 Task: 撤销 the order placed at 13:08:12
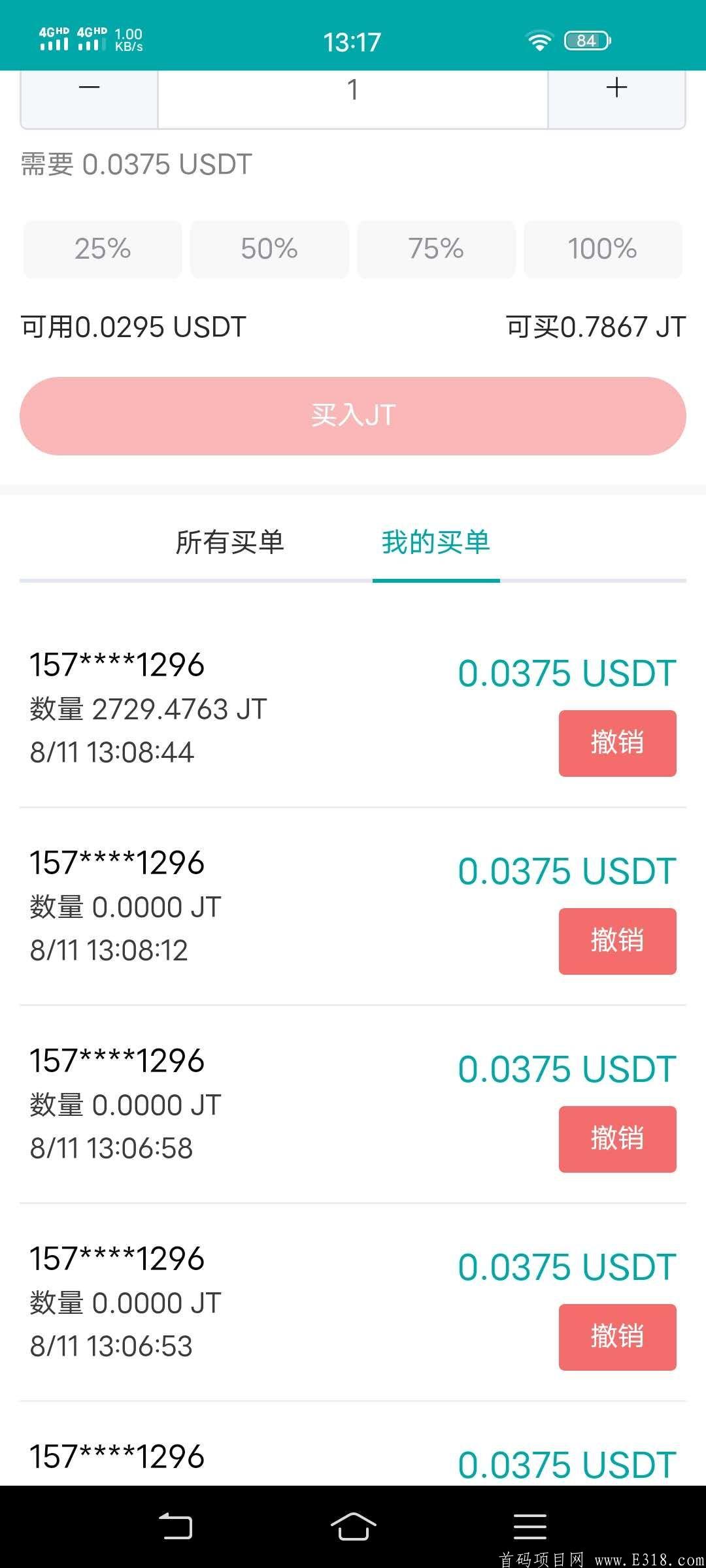617,941
